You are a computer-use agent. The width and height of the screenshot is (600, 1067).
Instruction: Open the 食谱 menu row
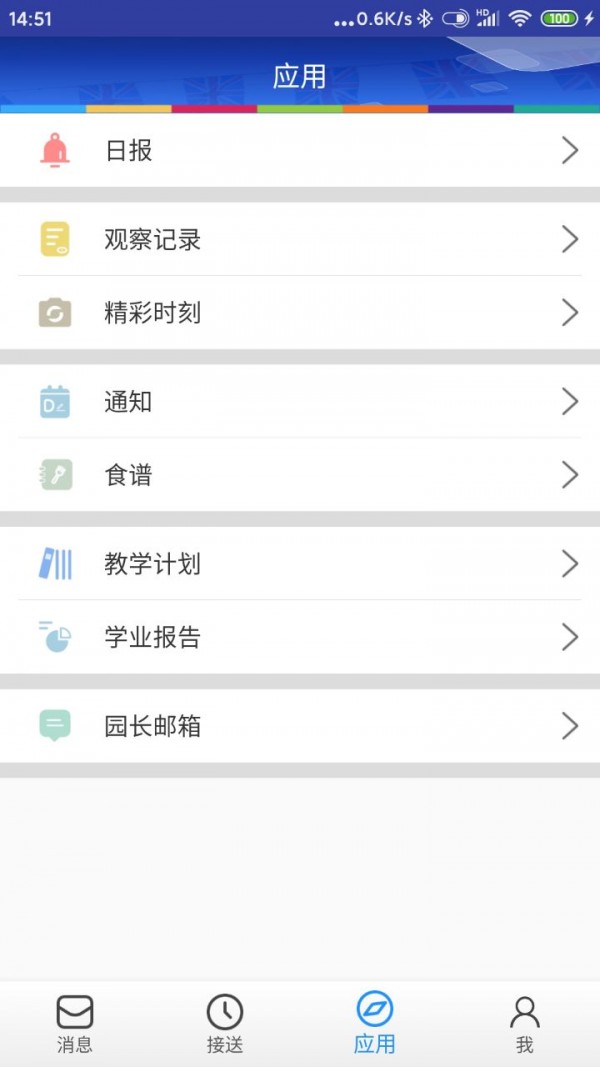point(300,475)
